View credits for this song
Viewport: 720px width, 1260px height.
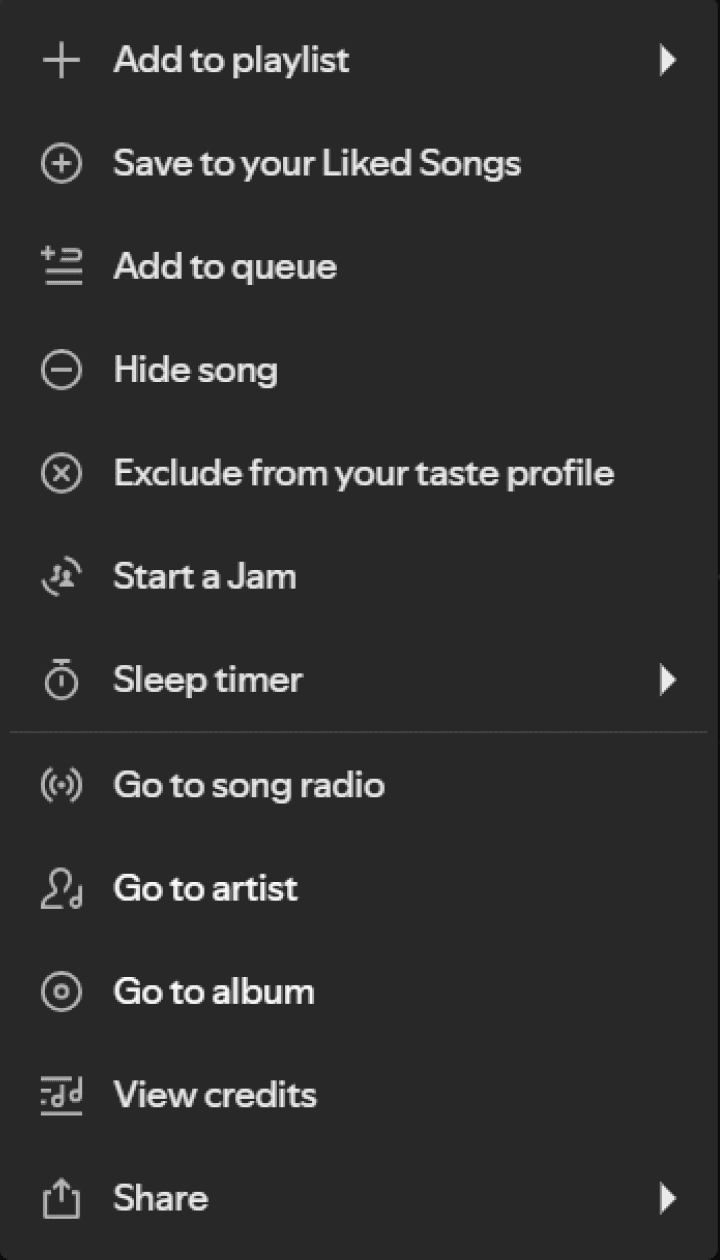[215, 1095]
